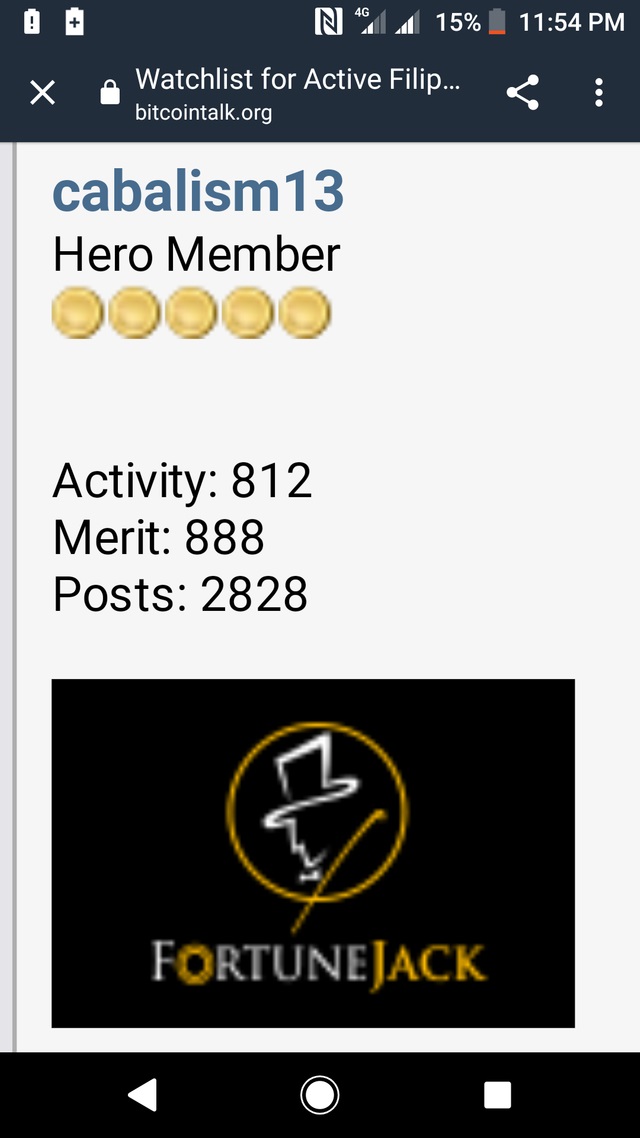Viewport: 640px width, 1138px height.
Task: Go to the home screen
Action: (x=320, y=1095)
